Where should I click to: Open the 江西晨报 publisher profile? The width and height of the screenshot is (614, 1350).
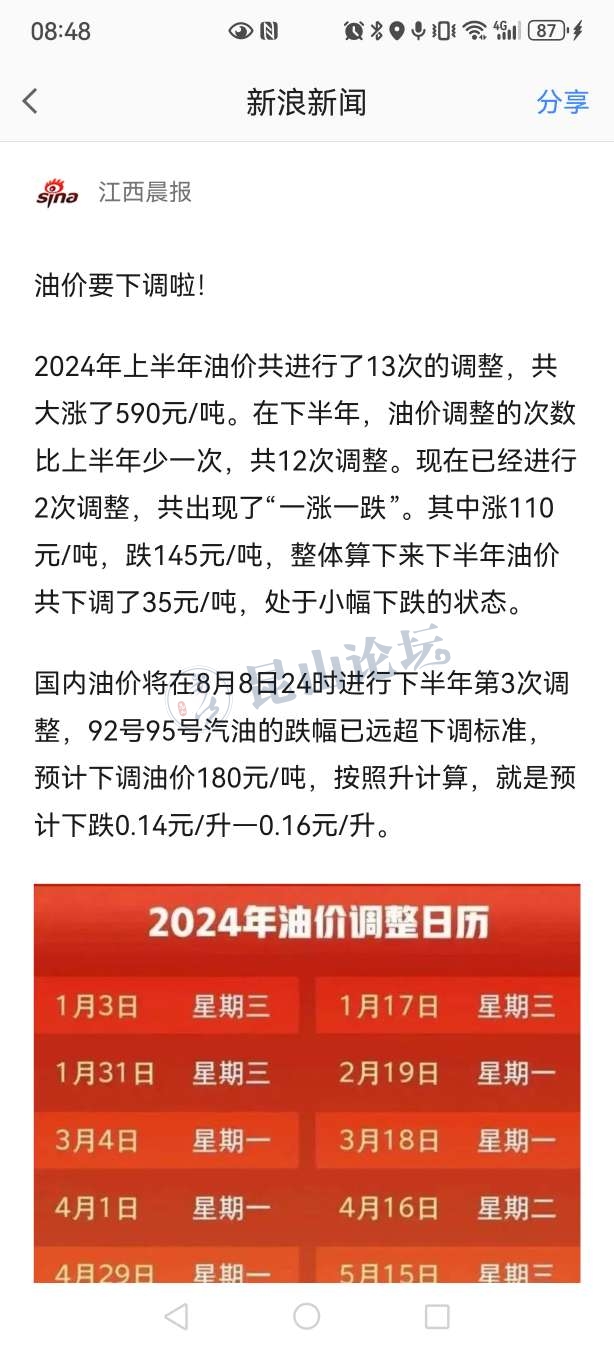tap(144, 192)
